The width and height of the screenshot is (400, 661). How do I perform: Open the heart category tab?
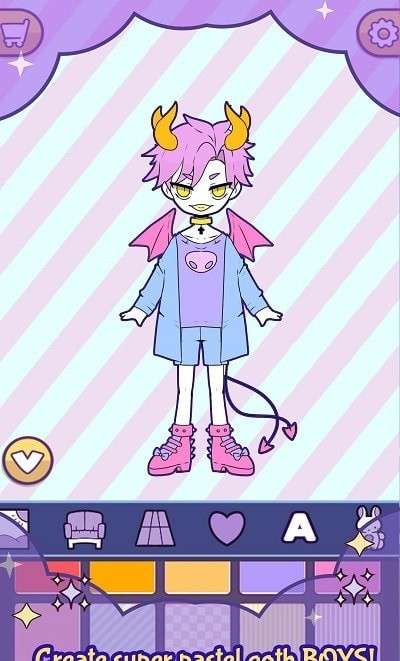(227, 528)
